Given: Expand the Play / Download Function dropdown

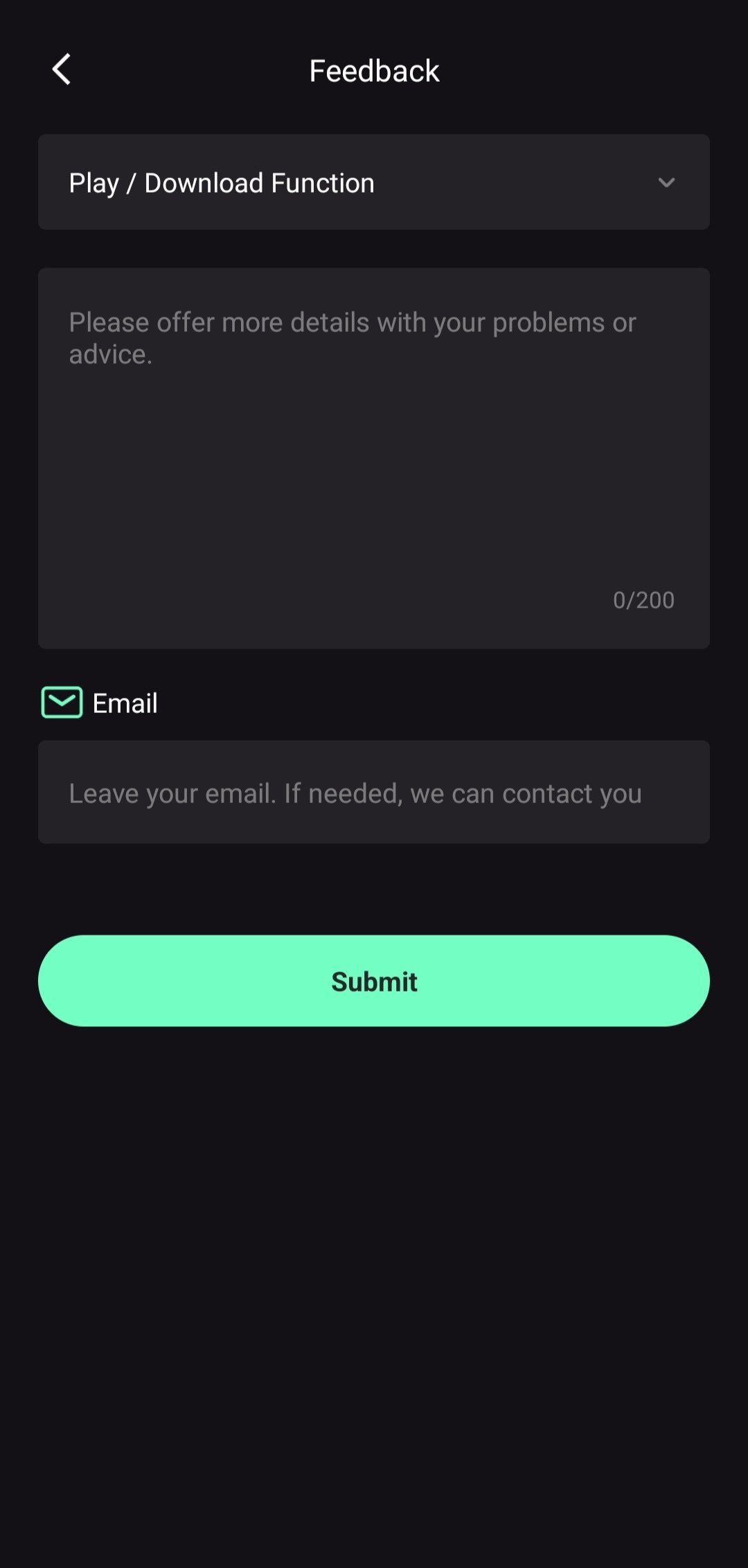Looking at the screenshot, I should pyautogui.click(x=373, y=182).
